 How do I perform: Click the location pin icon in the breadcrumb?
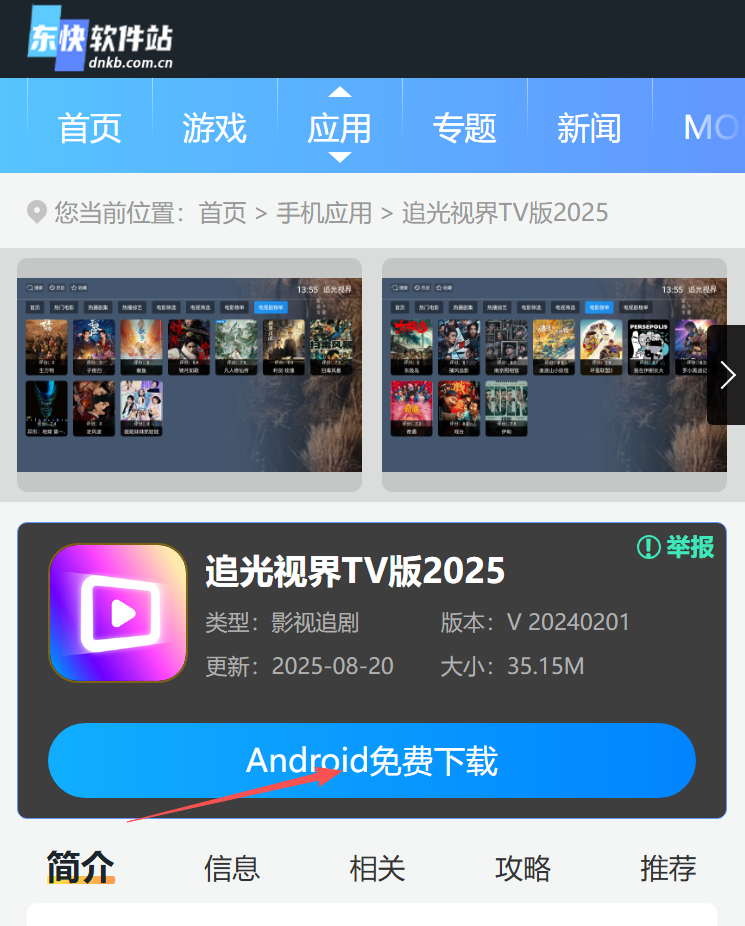[37, 212]
